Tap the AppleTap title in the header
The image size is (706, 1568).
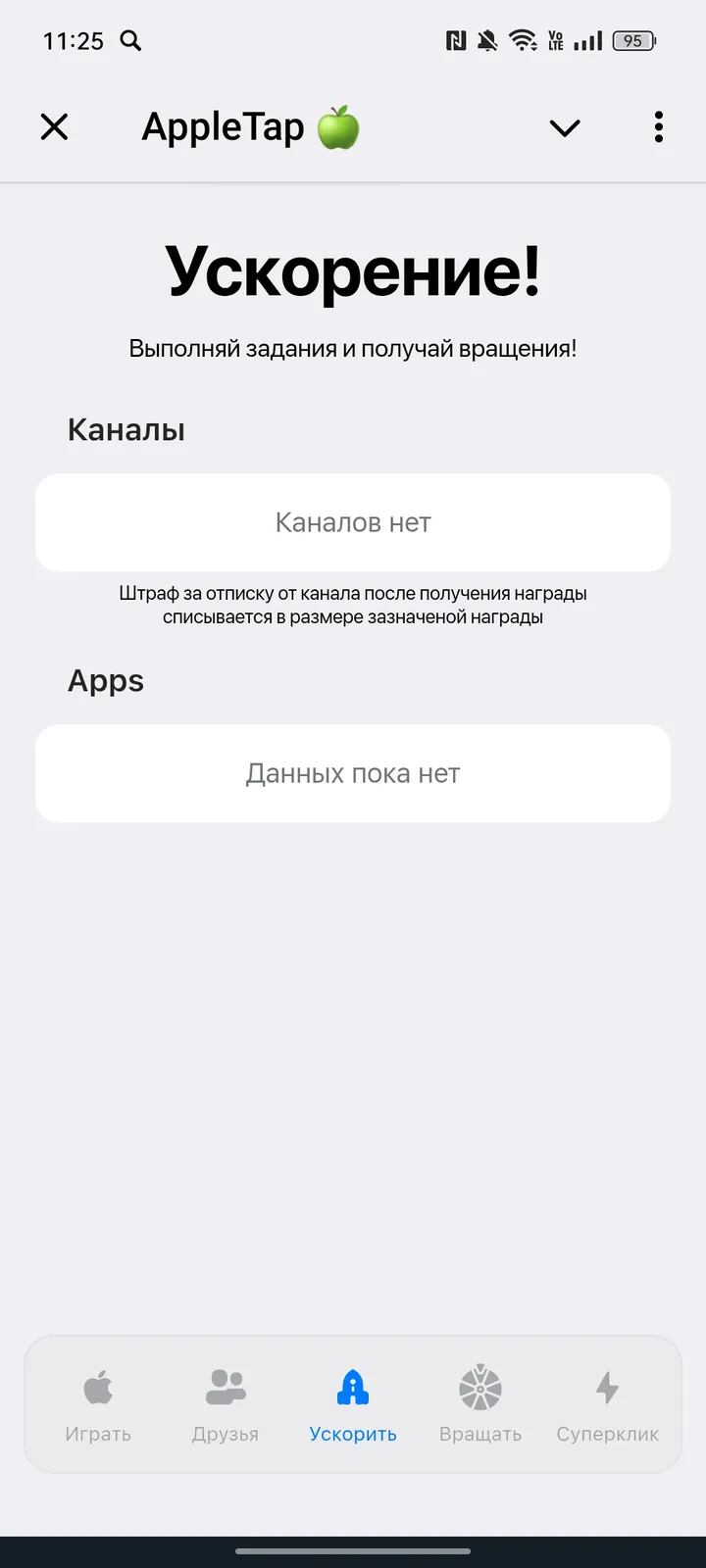point(250,125)
